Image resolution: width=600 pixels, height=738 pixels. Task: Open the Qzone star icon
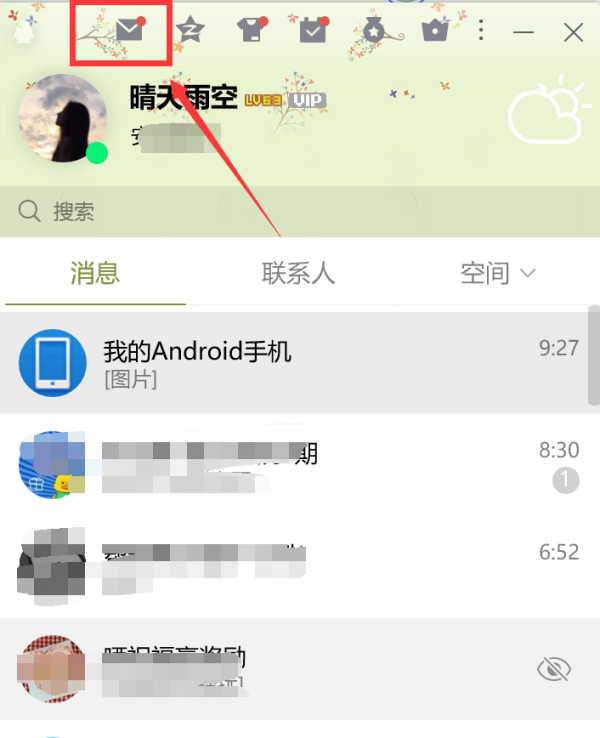coord(189,31)
